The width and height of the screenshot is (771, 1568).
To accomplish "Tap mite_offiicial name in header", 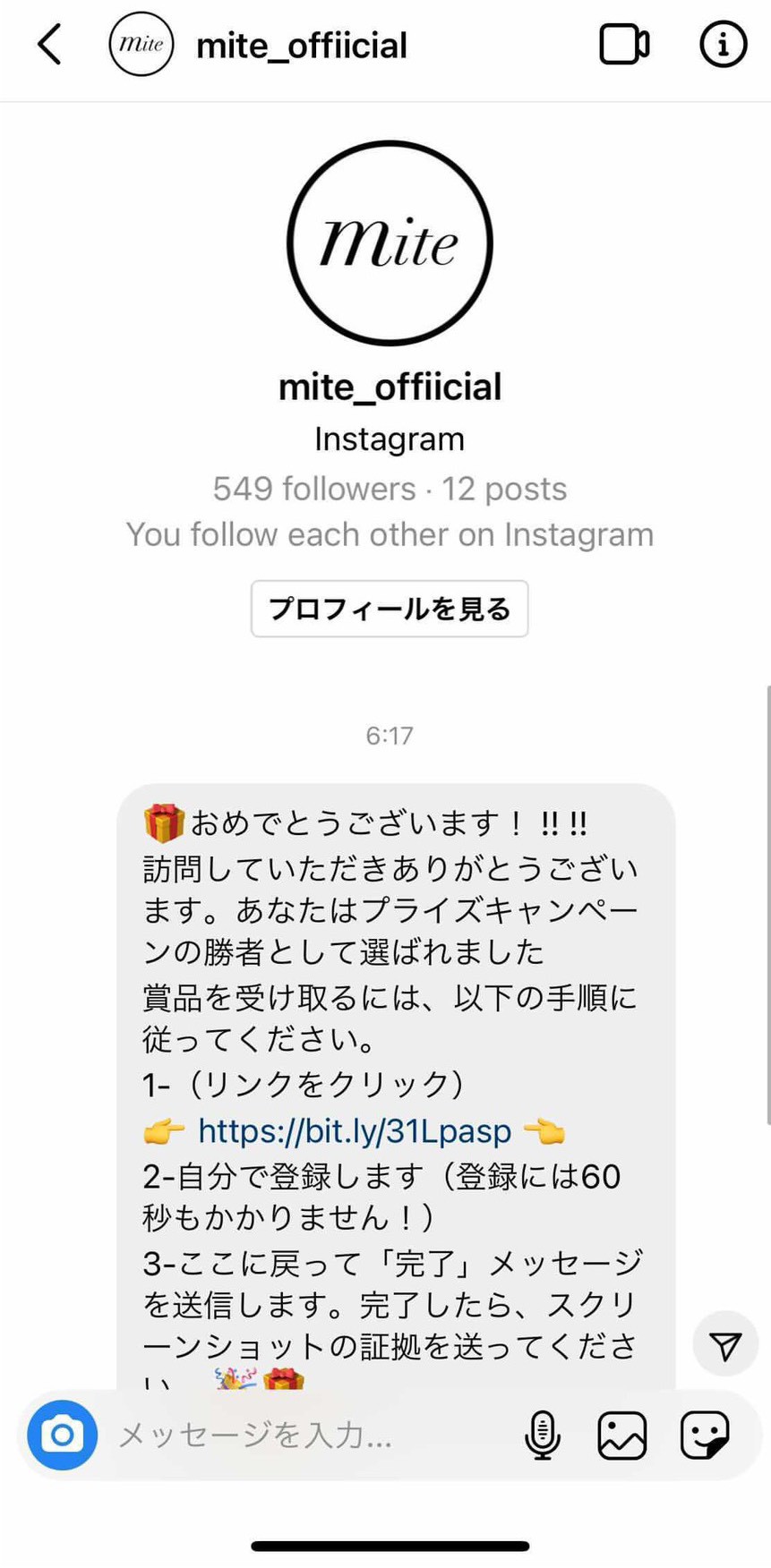I will click(x=301, y=46).
